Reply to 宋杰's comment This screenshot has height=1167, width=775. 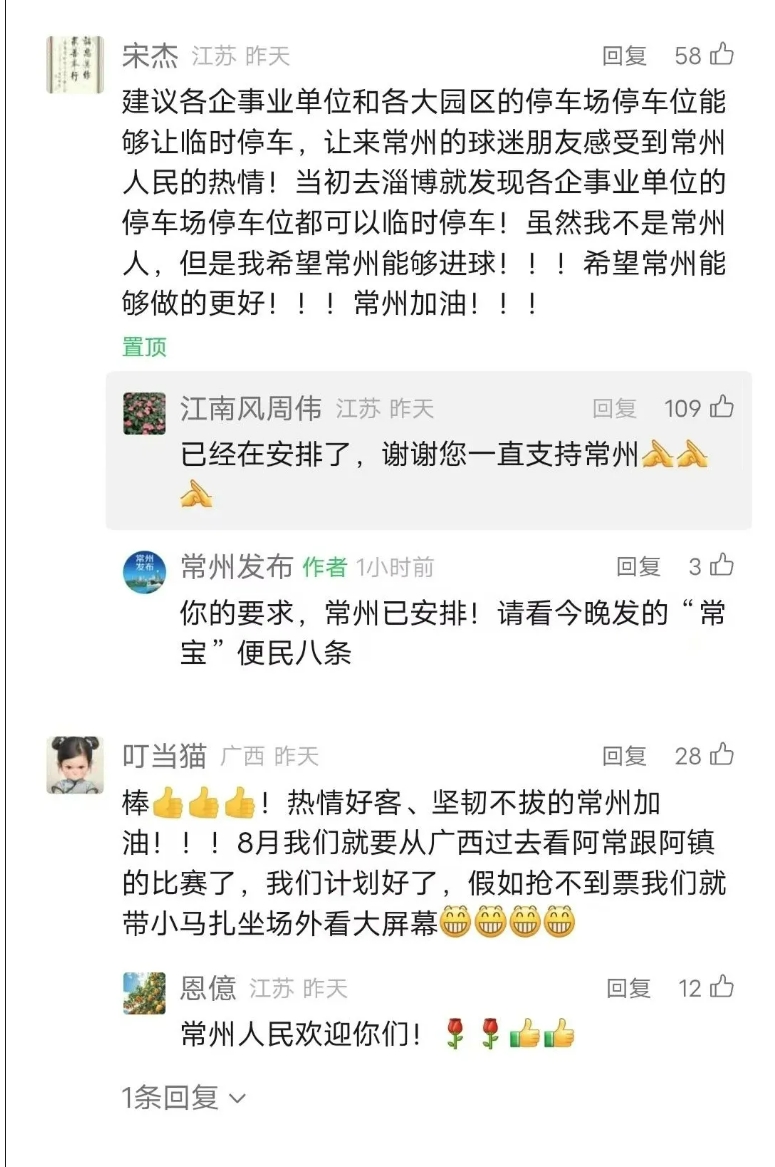click(x=624, y=56)
